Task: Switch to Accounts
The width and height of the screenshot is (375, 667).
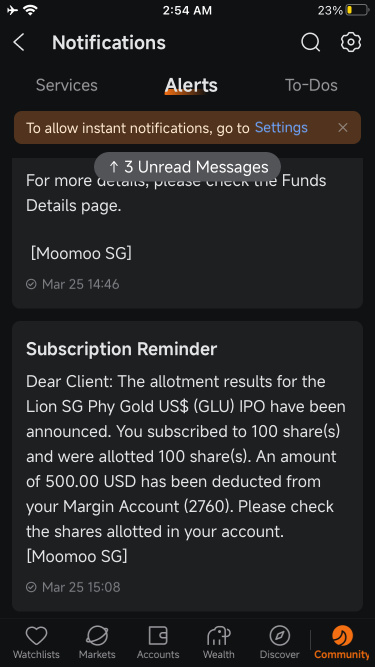Action: (158, 643)
